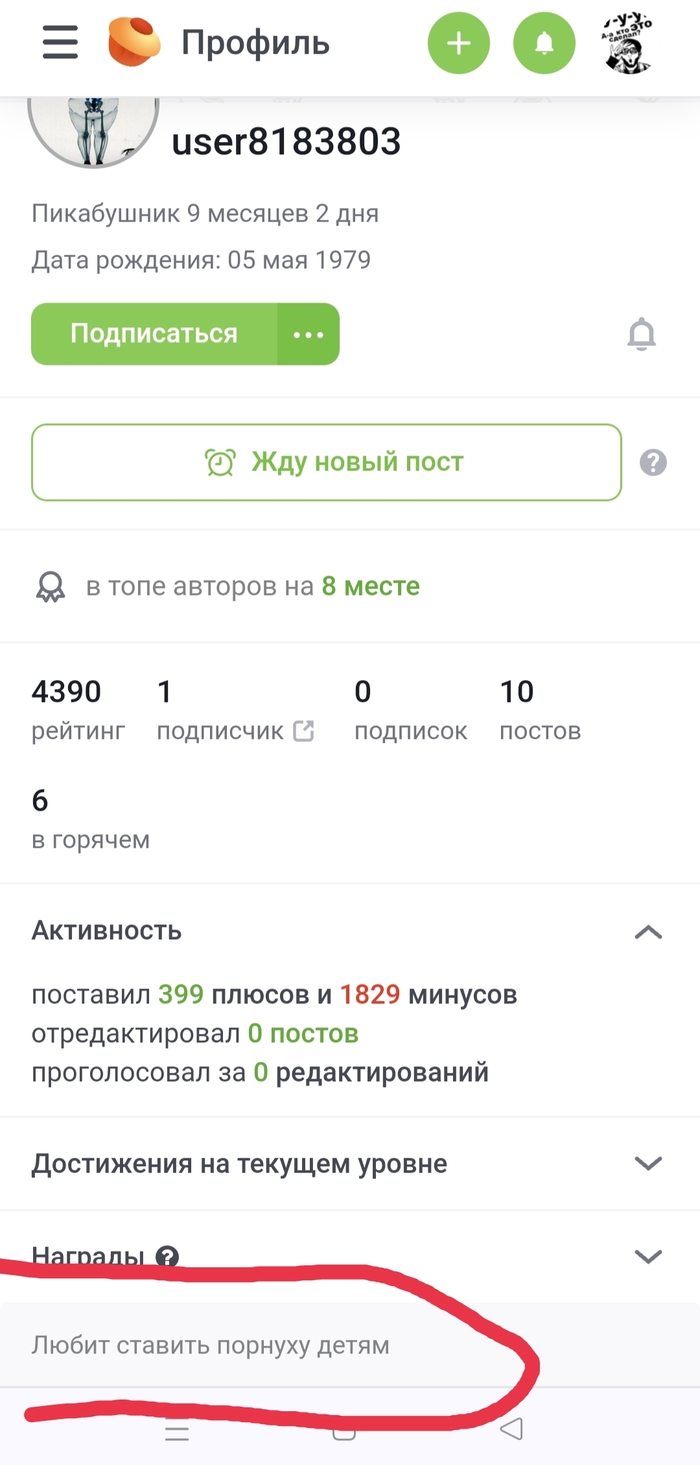Open the notifications bell in the header
The width and height of the screenshot is (700, 1465).
click(x=544, y=43)
